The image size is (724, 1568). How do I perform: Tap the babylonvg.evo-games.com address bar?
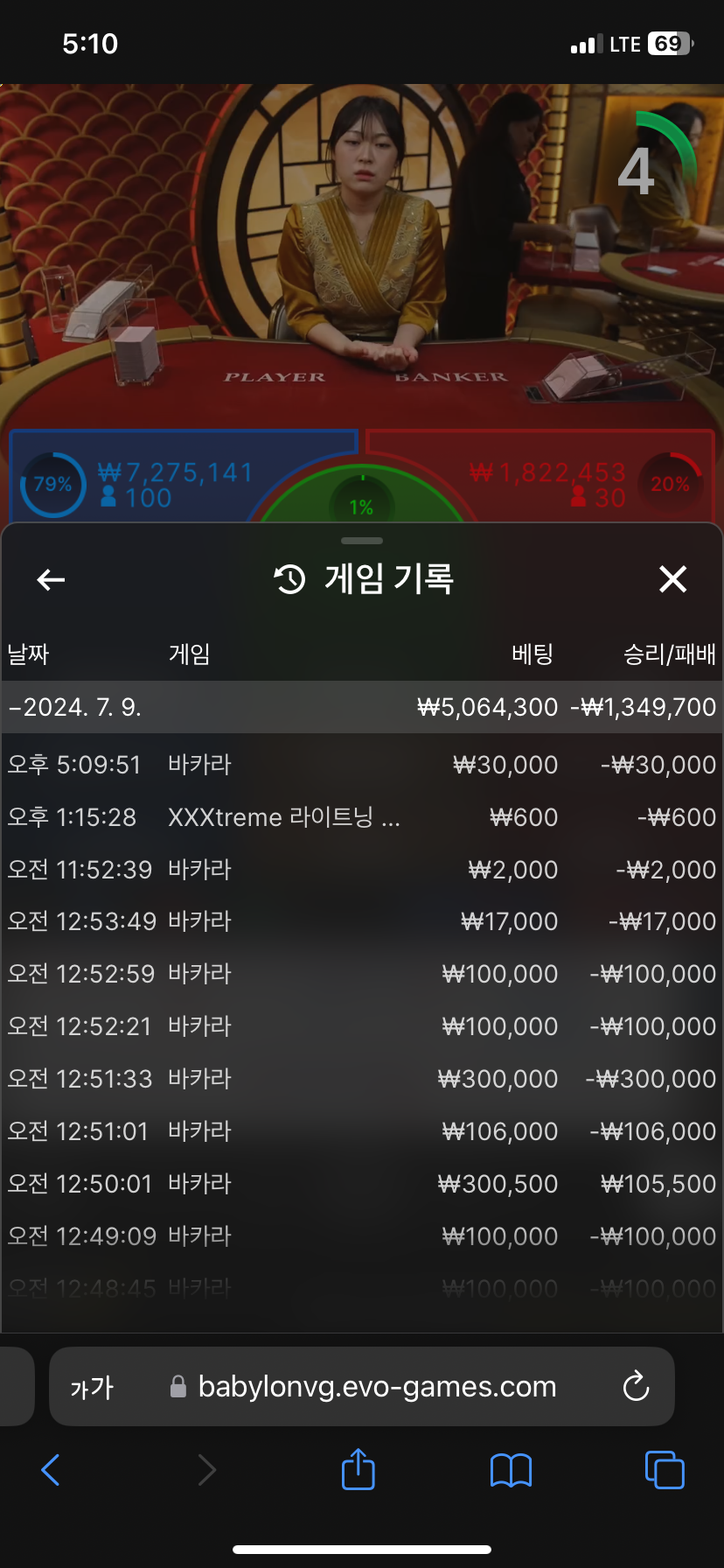[376, 1387]
